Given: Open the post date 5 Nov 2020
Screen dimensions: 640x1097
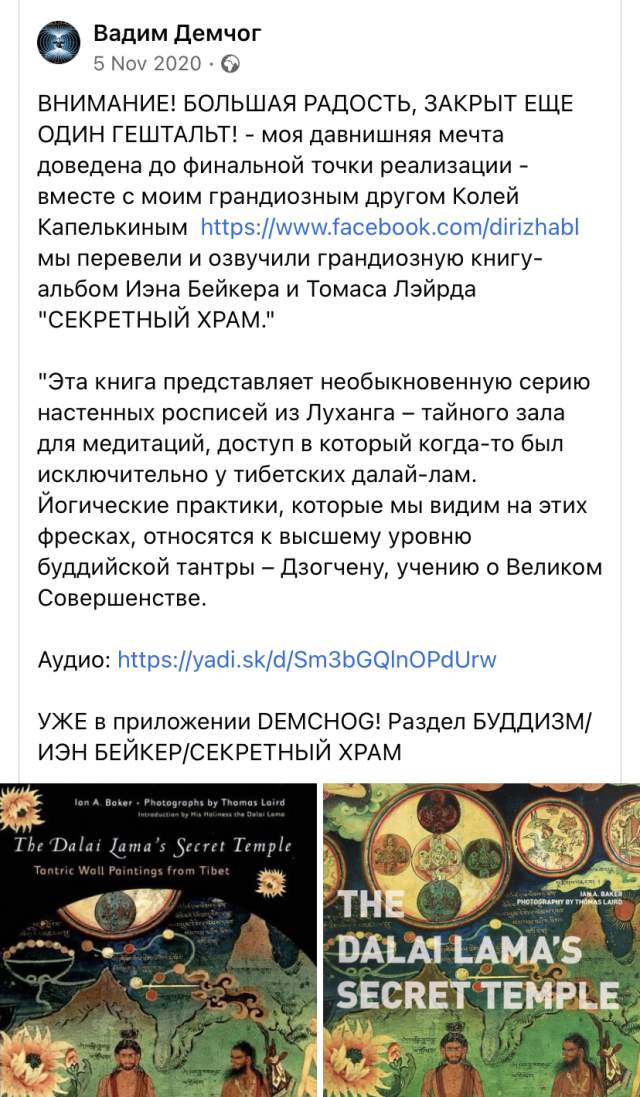Looking at the screenshot, I should (149, 63).
